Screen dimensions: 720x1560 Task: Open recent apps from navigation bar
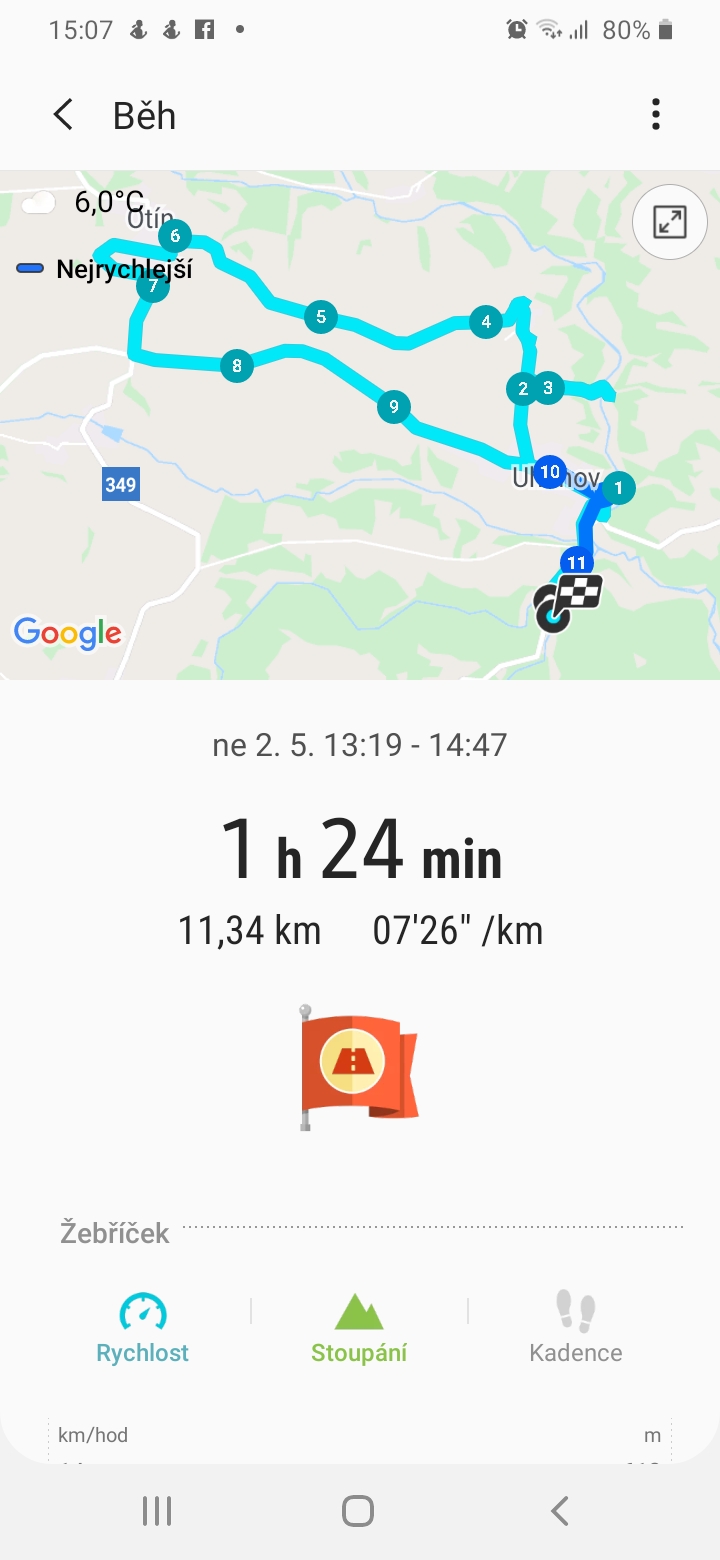coord(157,1511)
